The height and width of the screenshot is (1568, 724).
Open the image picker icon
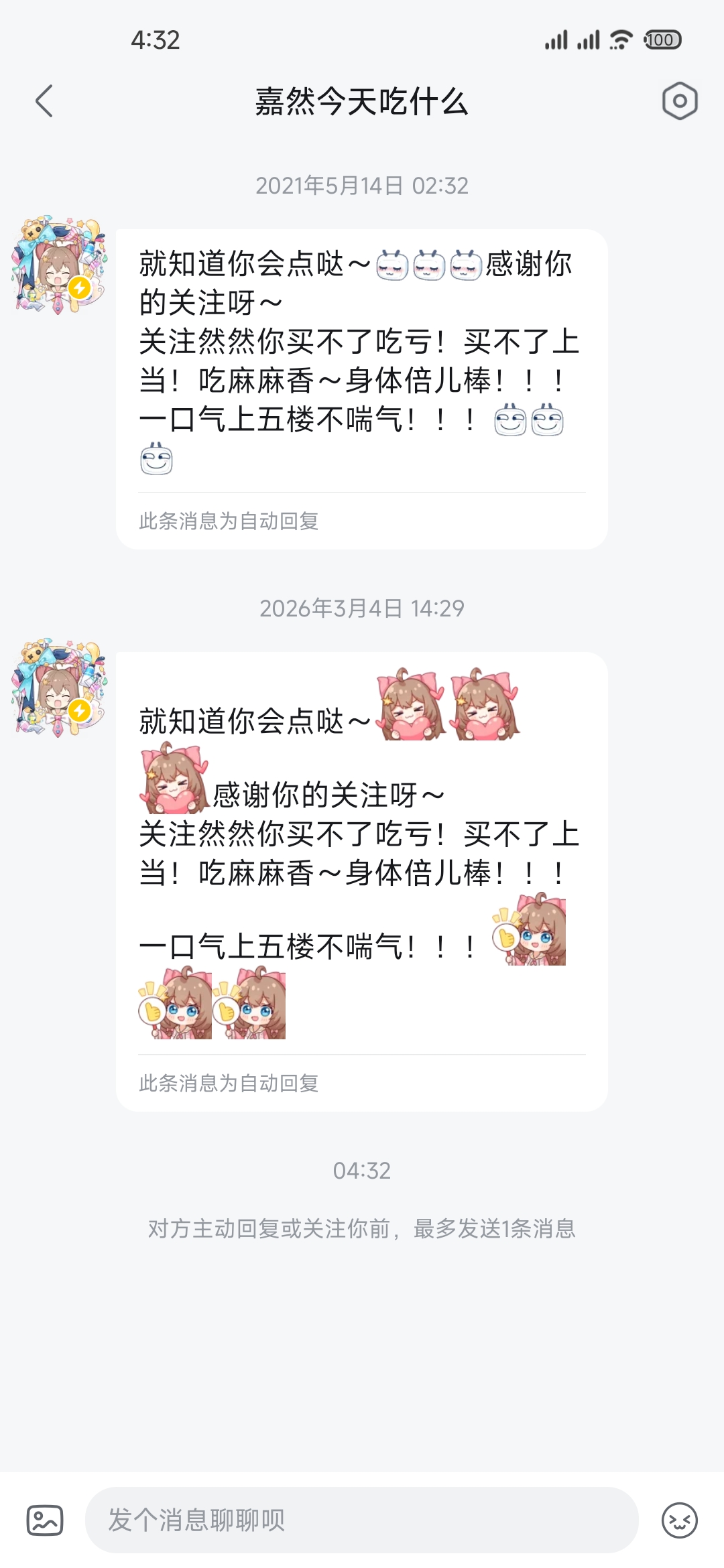click(x=45, y=1520)
